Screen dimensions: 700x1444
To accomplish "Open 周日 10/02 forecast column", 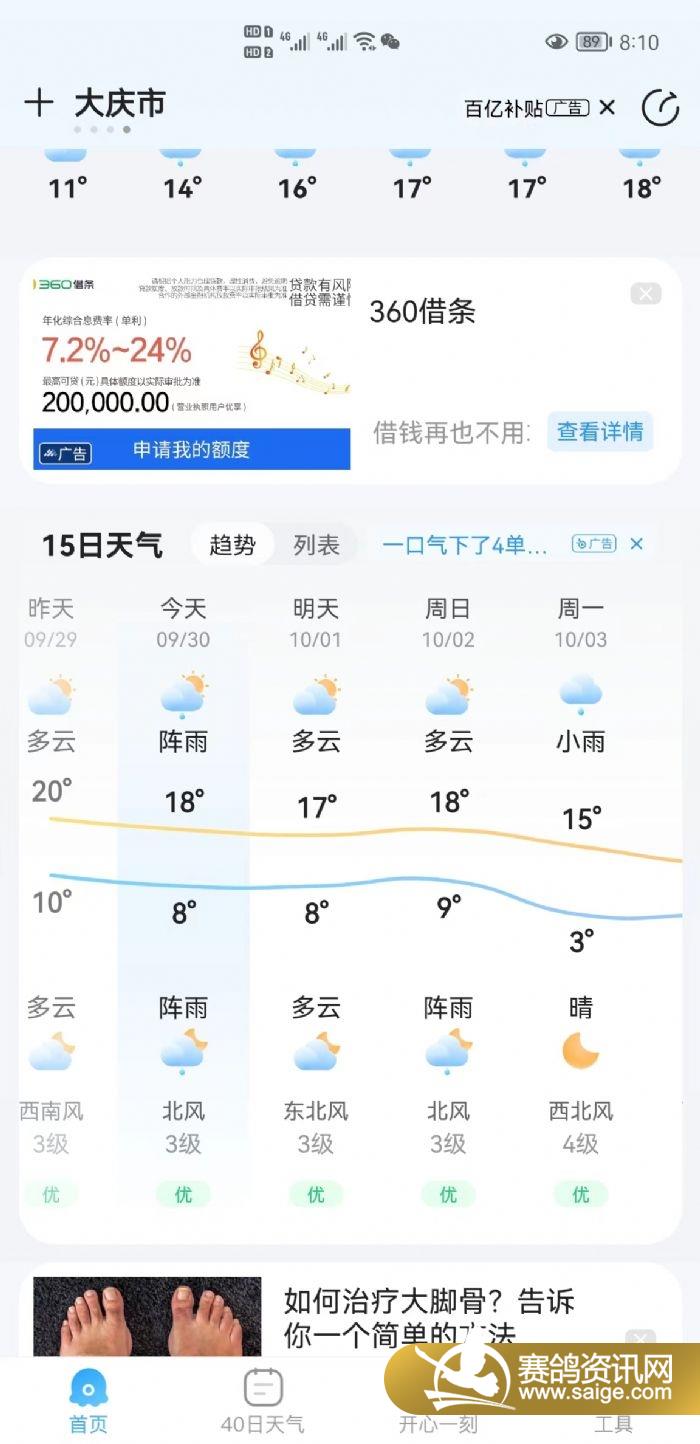I will (448, 900).
